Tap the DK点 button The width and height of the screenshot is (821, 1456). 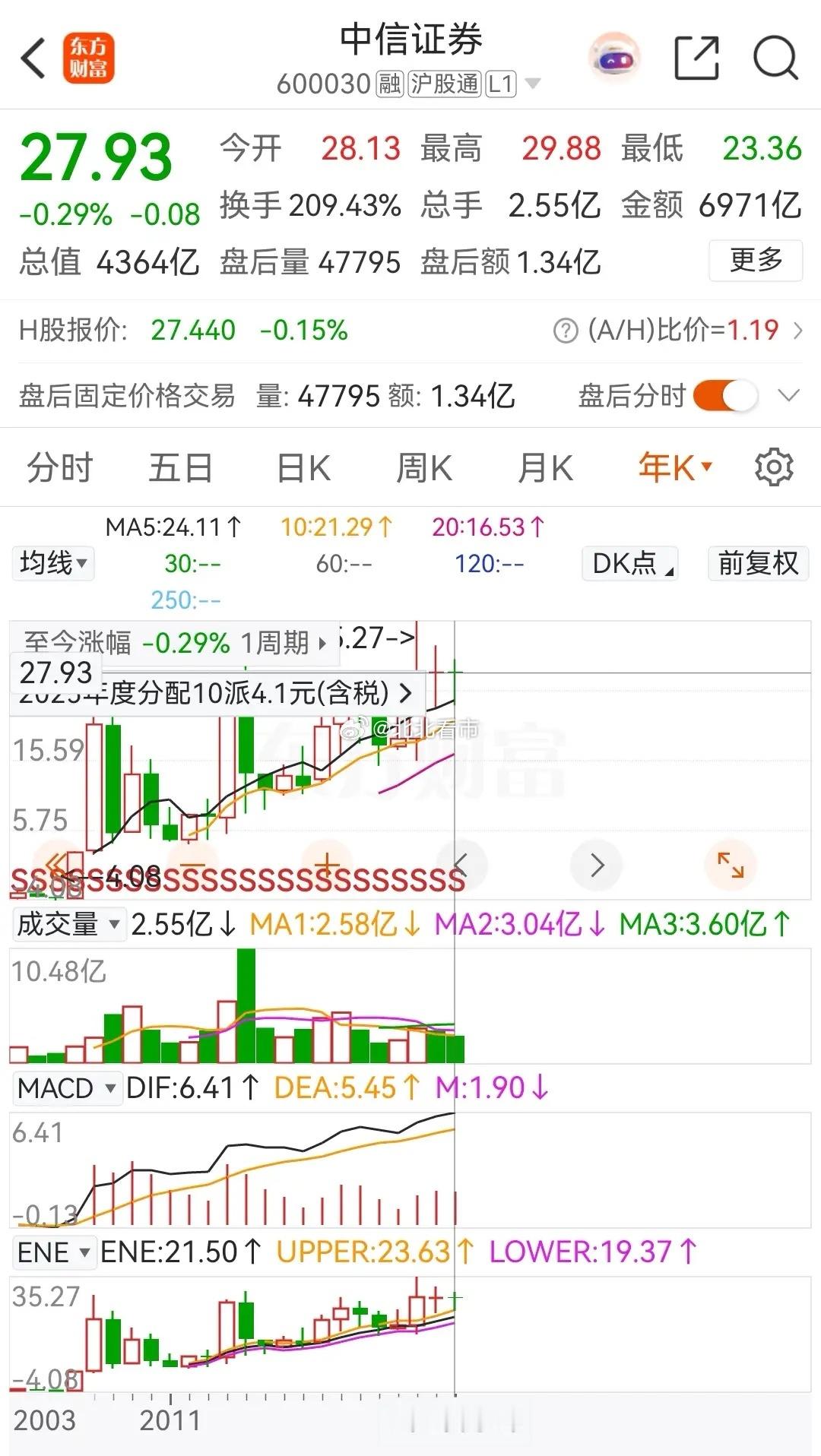click(630, 564)
